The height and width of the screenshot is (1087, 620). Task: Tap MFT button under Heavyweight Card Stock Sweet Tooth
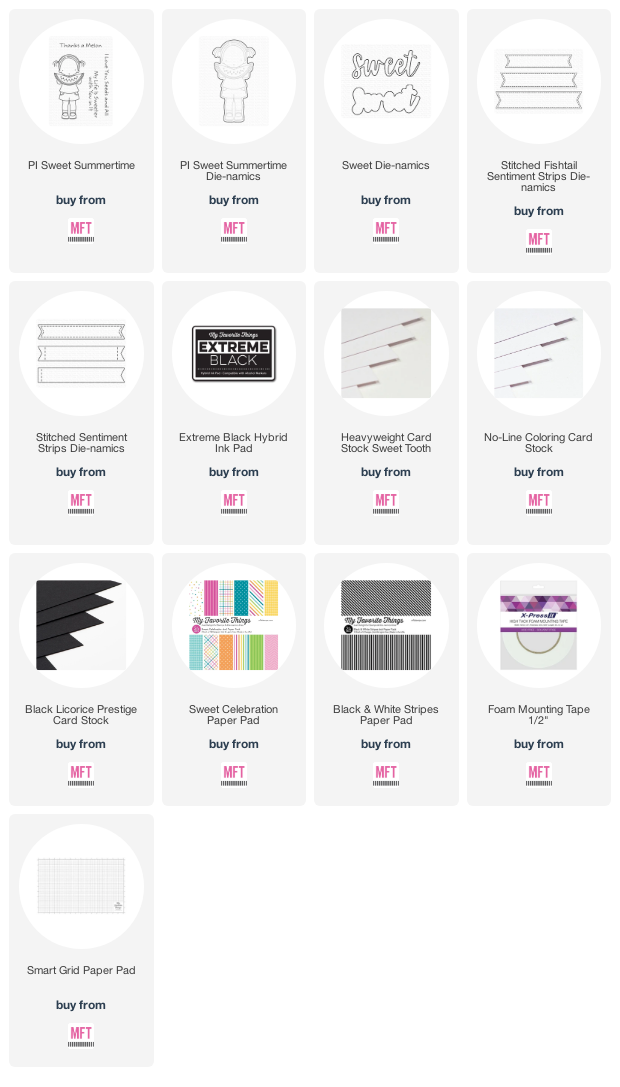click(x=386, y=502)
